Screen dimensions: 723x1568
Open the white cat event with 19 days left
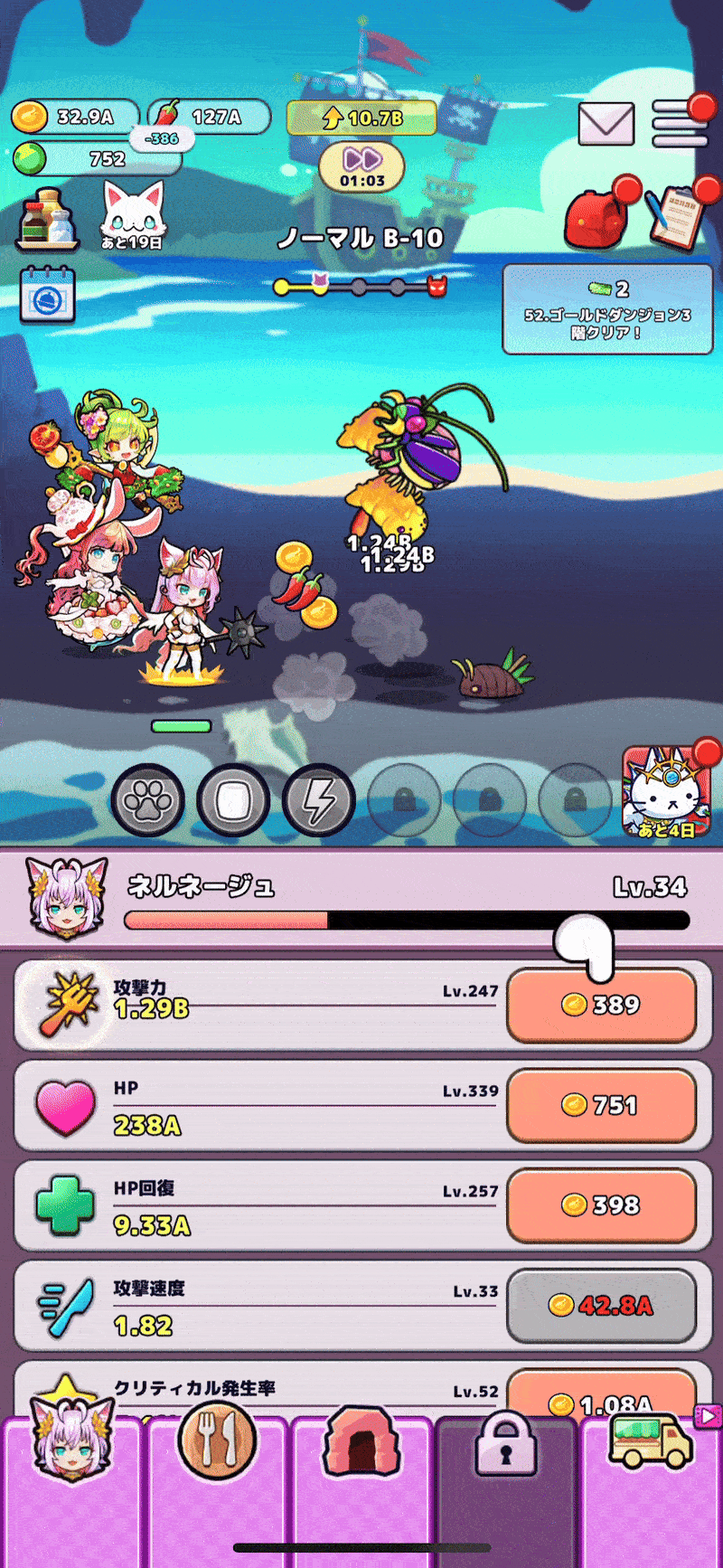pyautogui.click(x=132, y=215)
